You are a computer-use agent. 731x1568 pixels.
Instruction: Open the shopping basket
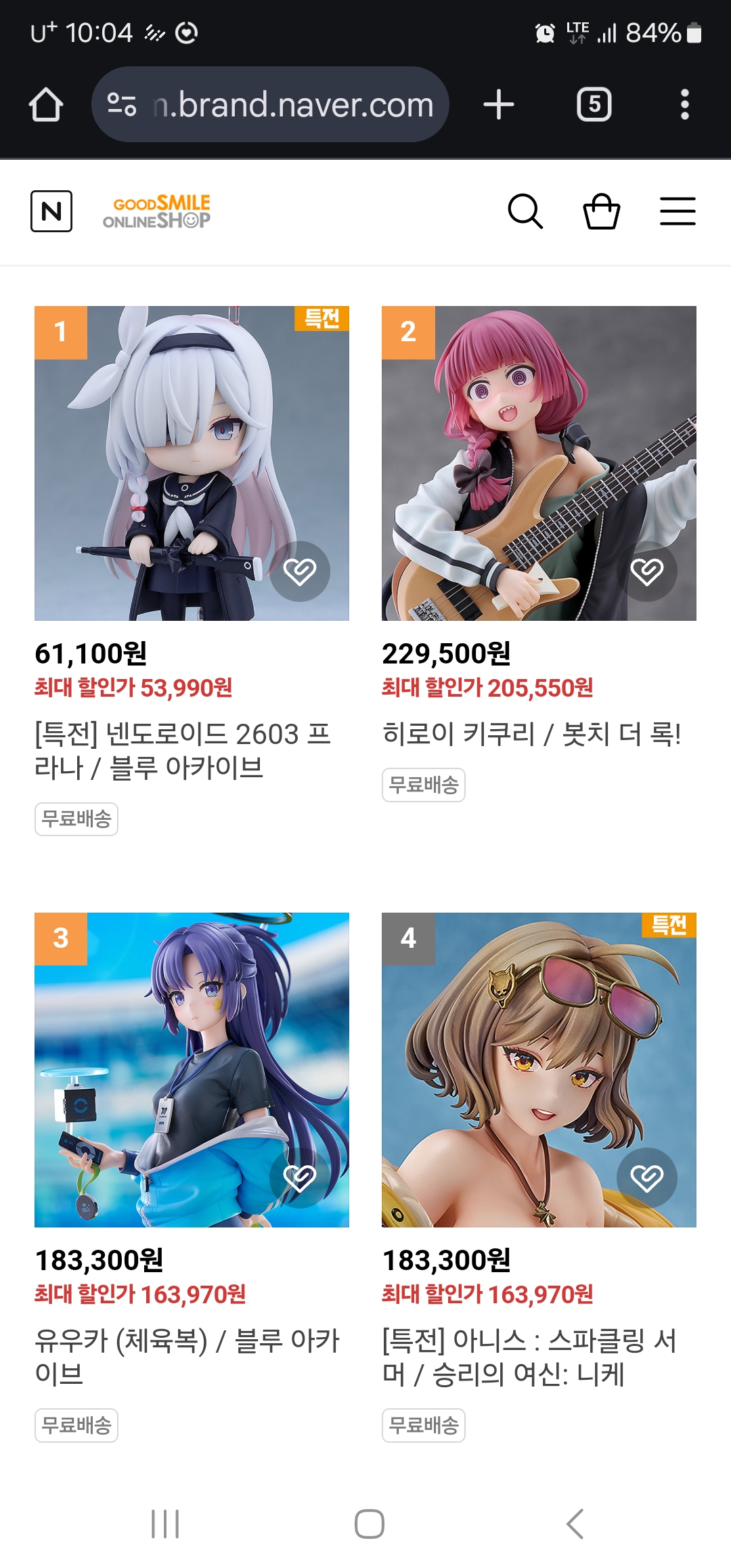click(601, 212)
